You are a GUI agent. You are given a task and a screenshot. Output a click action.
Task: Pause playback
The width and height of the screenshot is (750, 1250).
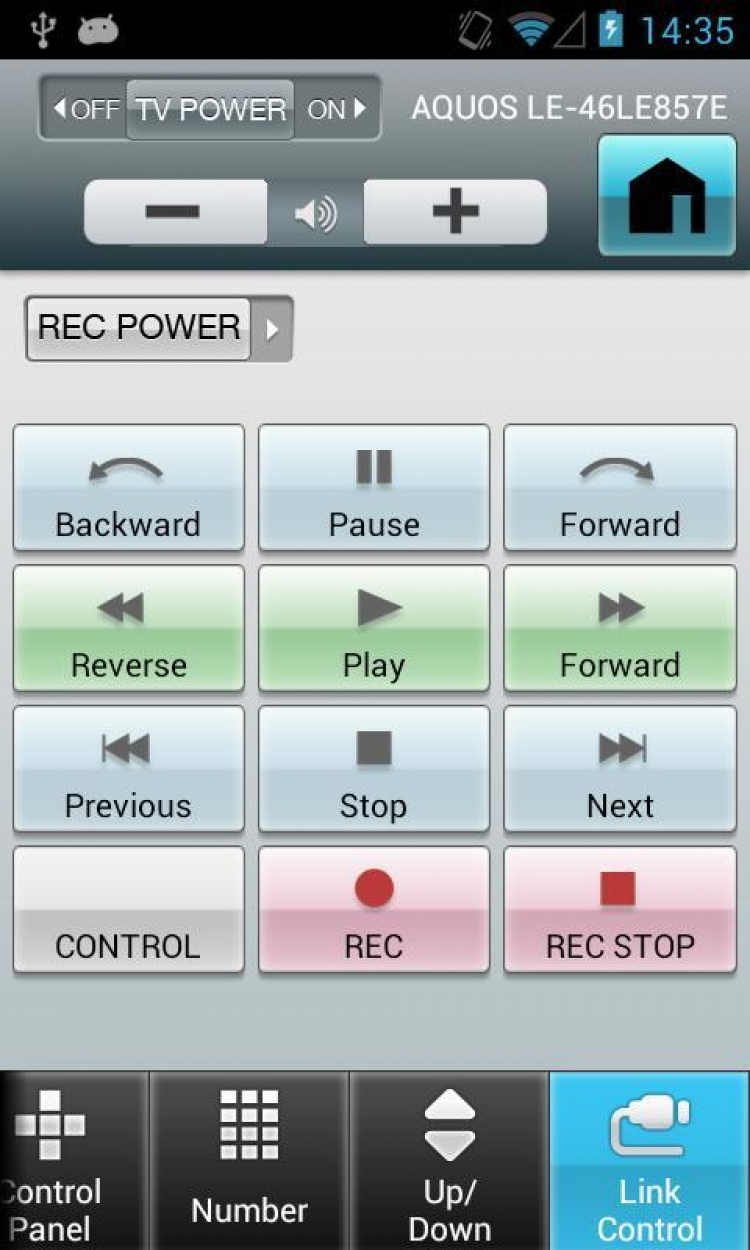(374, 488)
